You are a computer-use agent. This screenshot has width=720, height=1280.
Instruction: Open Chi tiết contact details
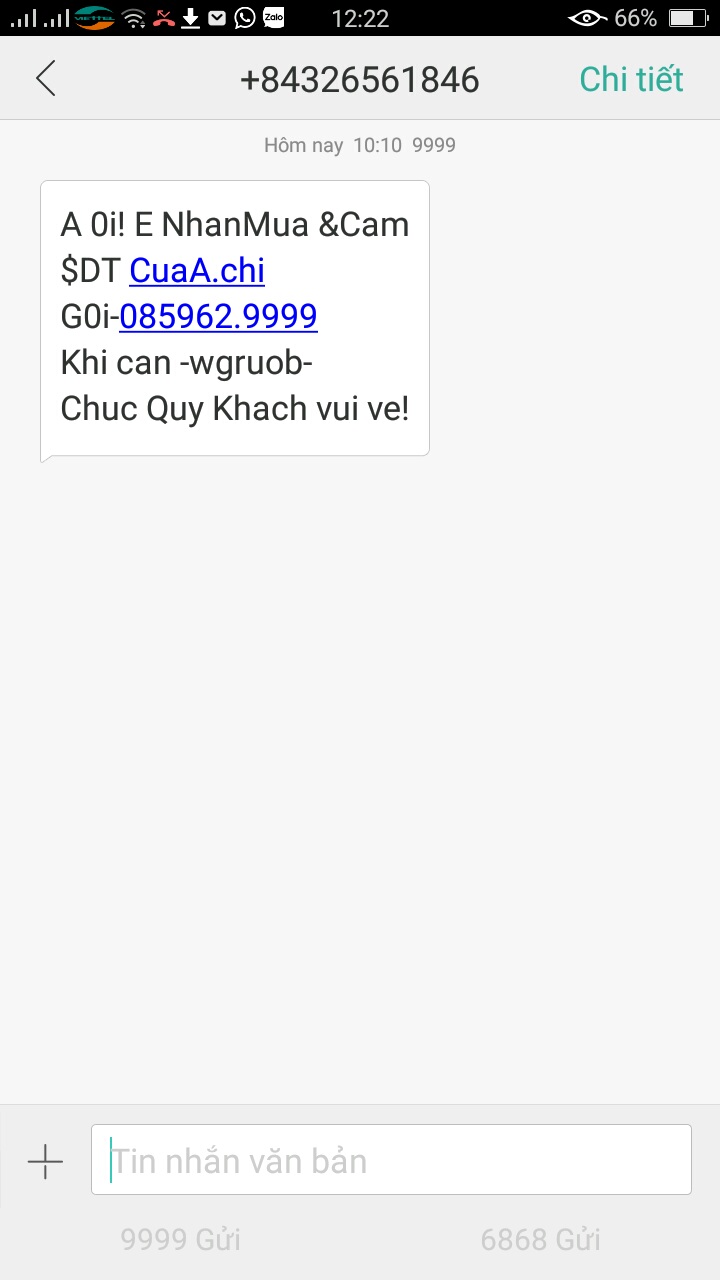631,79
